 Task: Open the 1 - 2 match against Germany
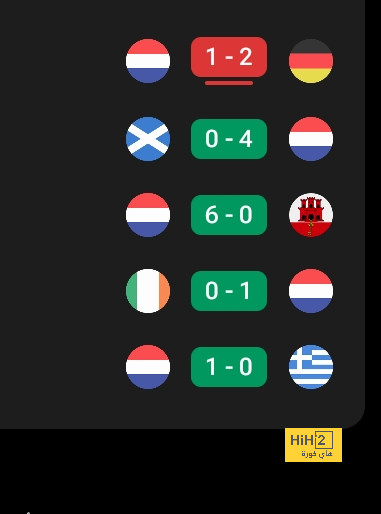(x=229, y=57)
